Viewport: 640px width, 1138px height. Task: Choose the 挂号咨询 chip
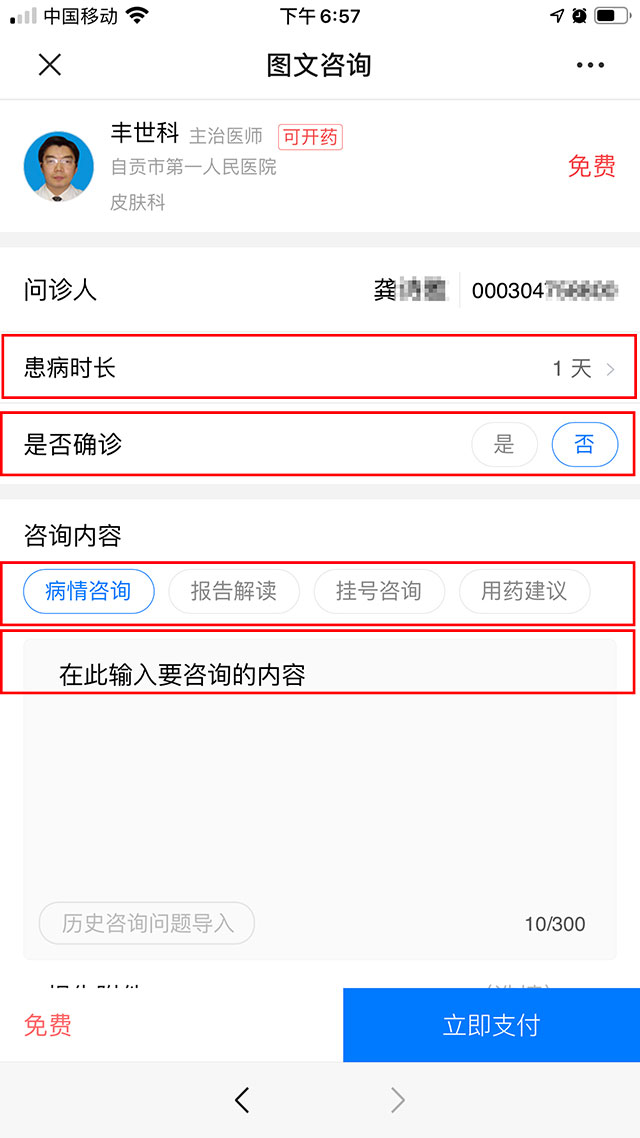[379, 591]
